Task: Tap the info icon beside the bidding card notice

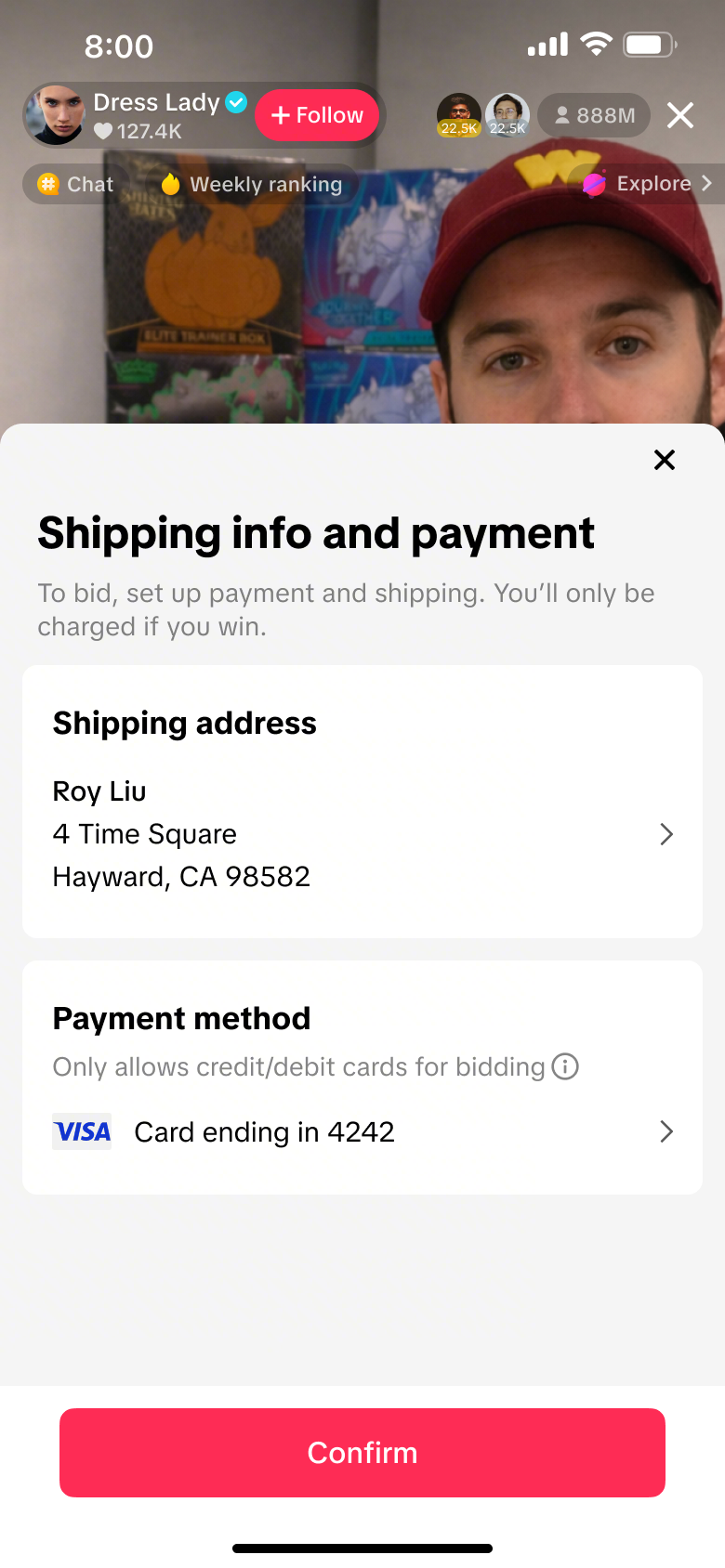Action: 565,1066
